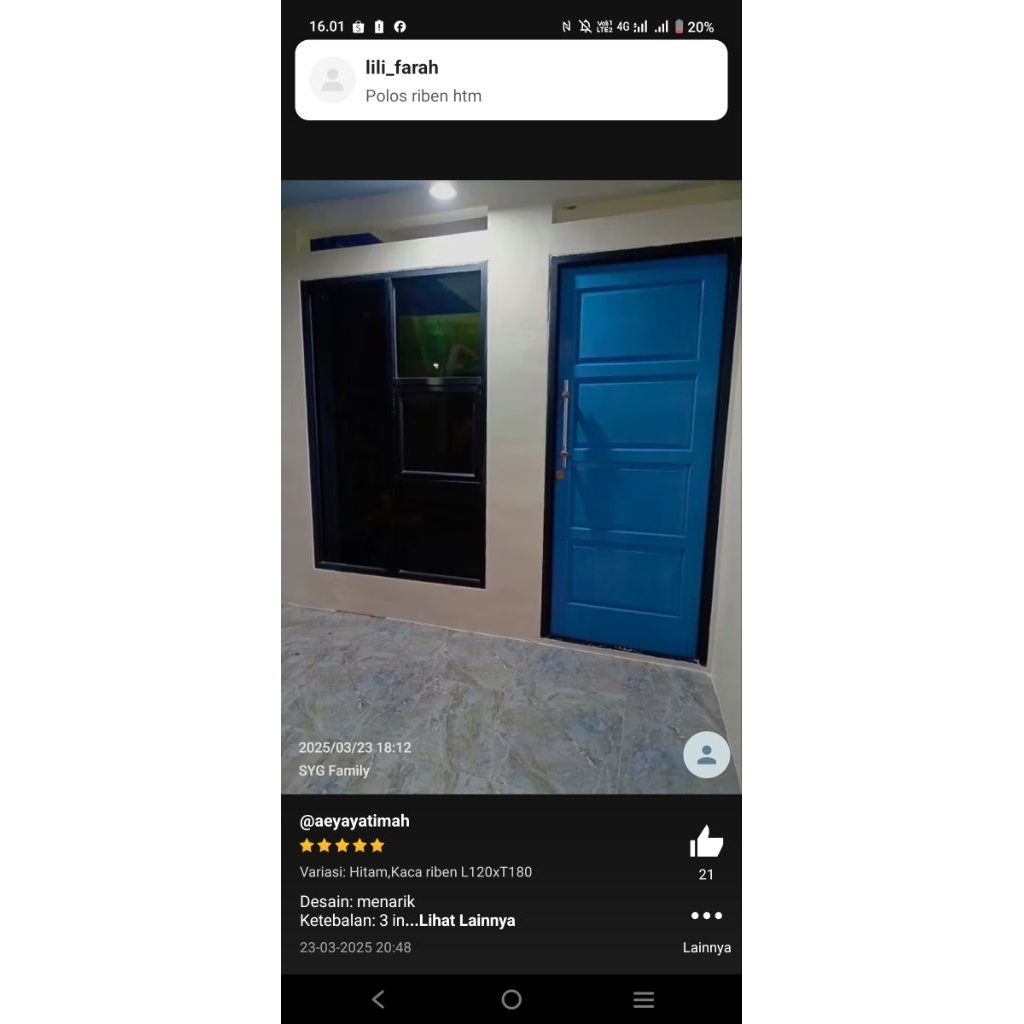1024x1024 pixels.
Task: Go back with the system back button
Action: [378, 999]
